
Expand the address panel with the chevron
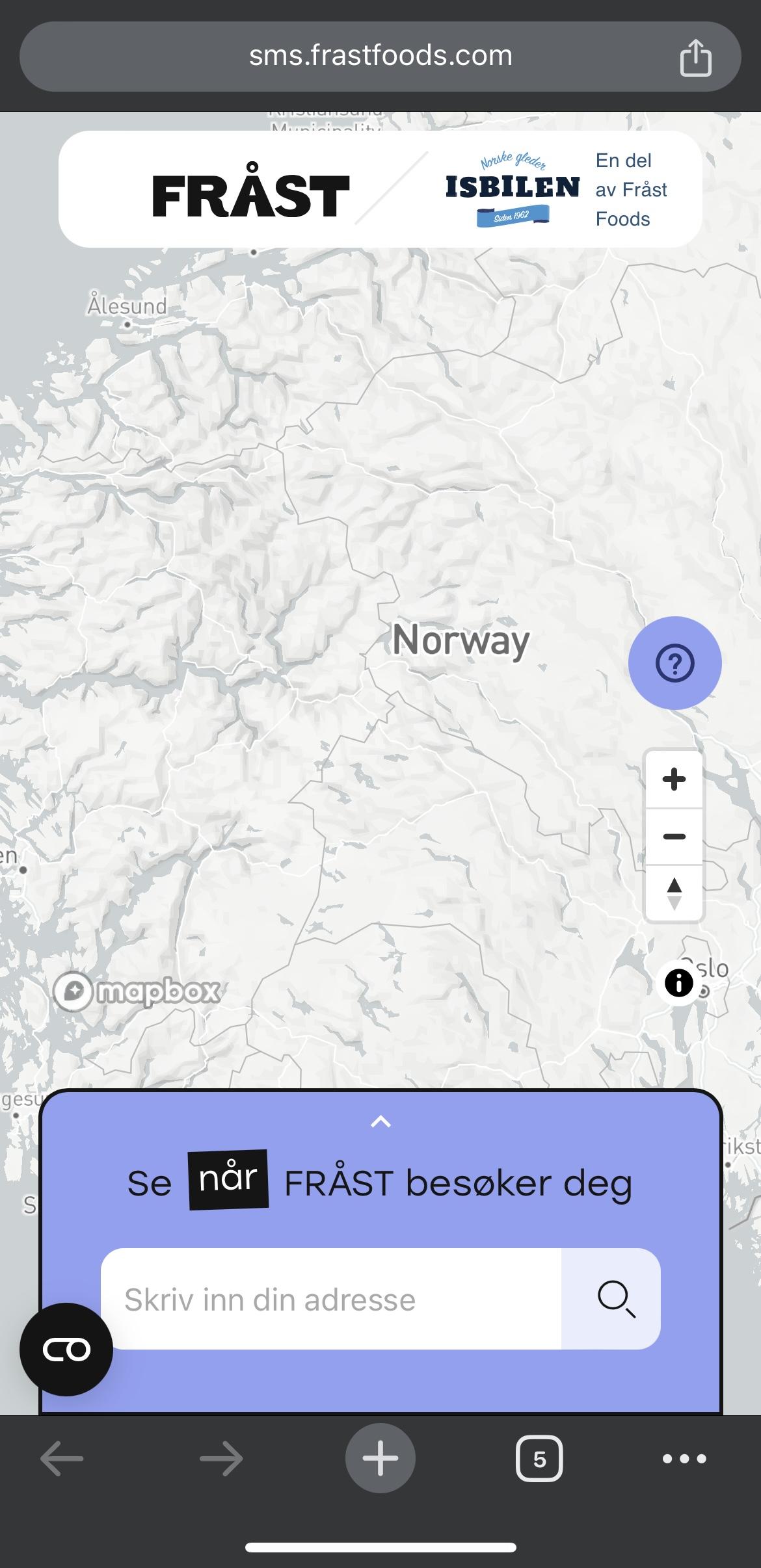point(380,1121)
